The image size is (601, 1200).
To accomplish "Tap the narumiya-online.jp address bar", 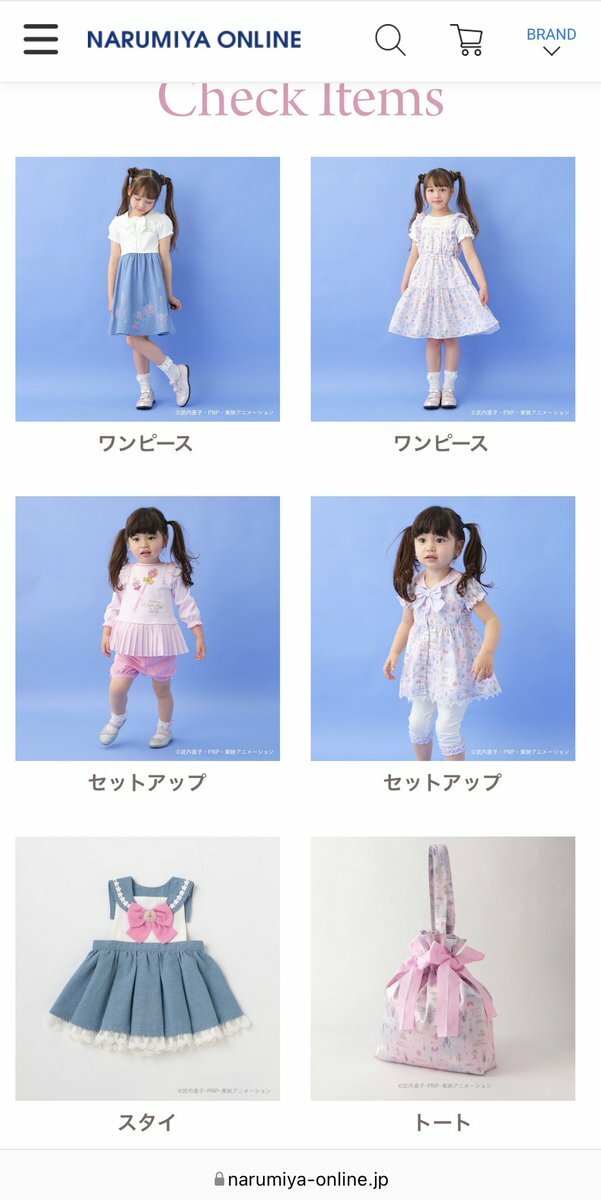I will click(301, 1180).
